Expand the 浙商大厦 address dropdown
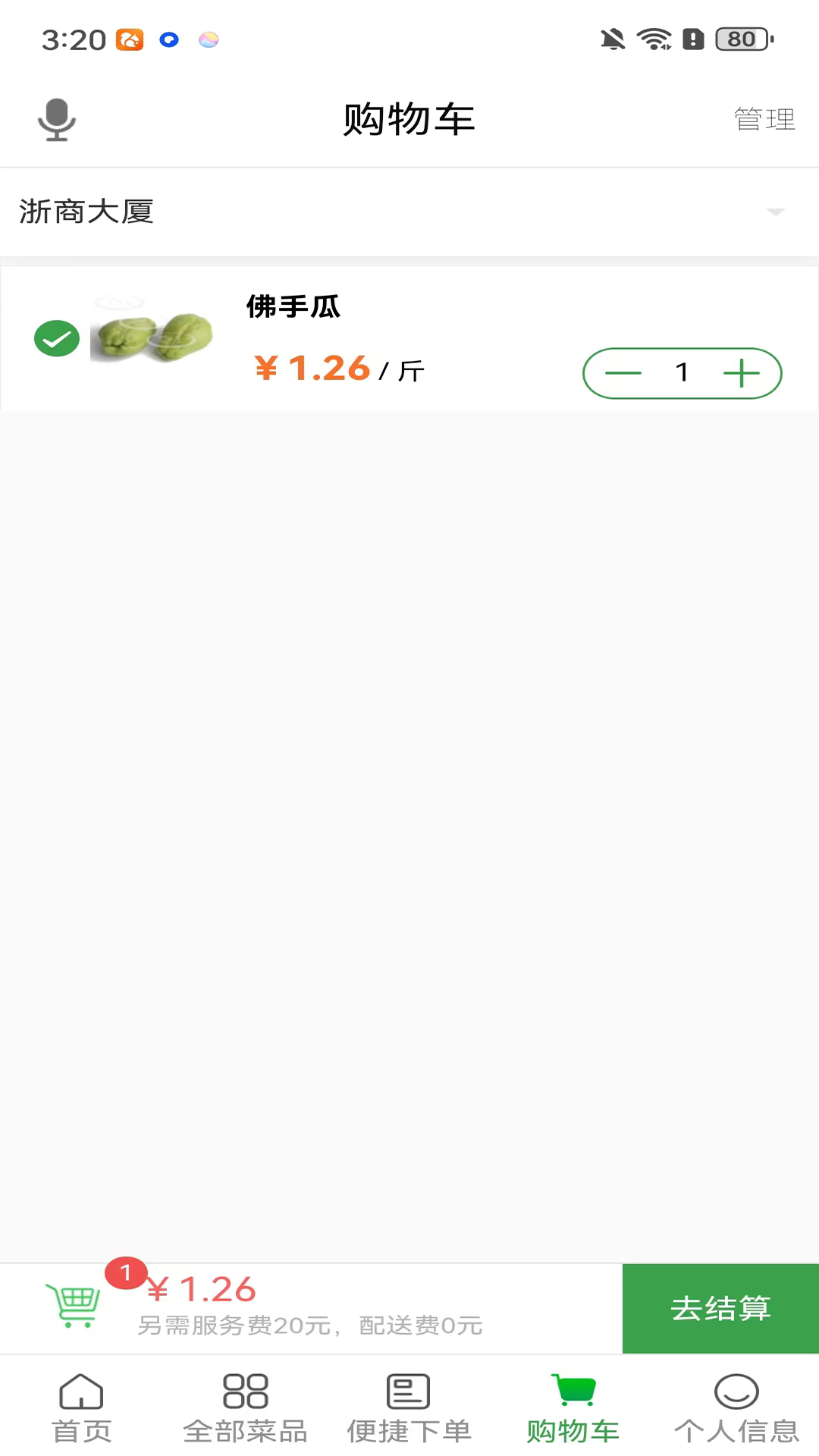The height and width of the screenshot is (1456, 819). [x=774, y=212]
